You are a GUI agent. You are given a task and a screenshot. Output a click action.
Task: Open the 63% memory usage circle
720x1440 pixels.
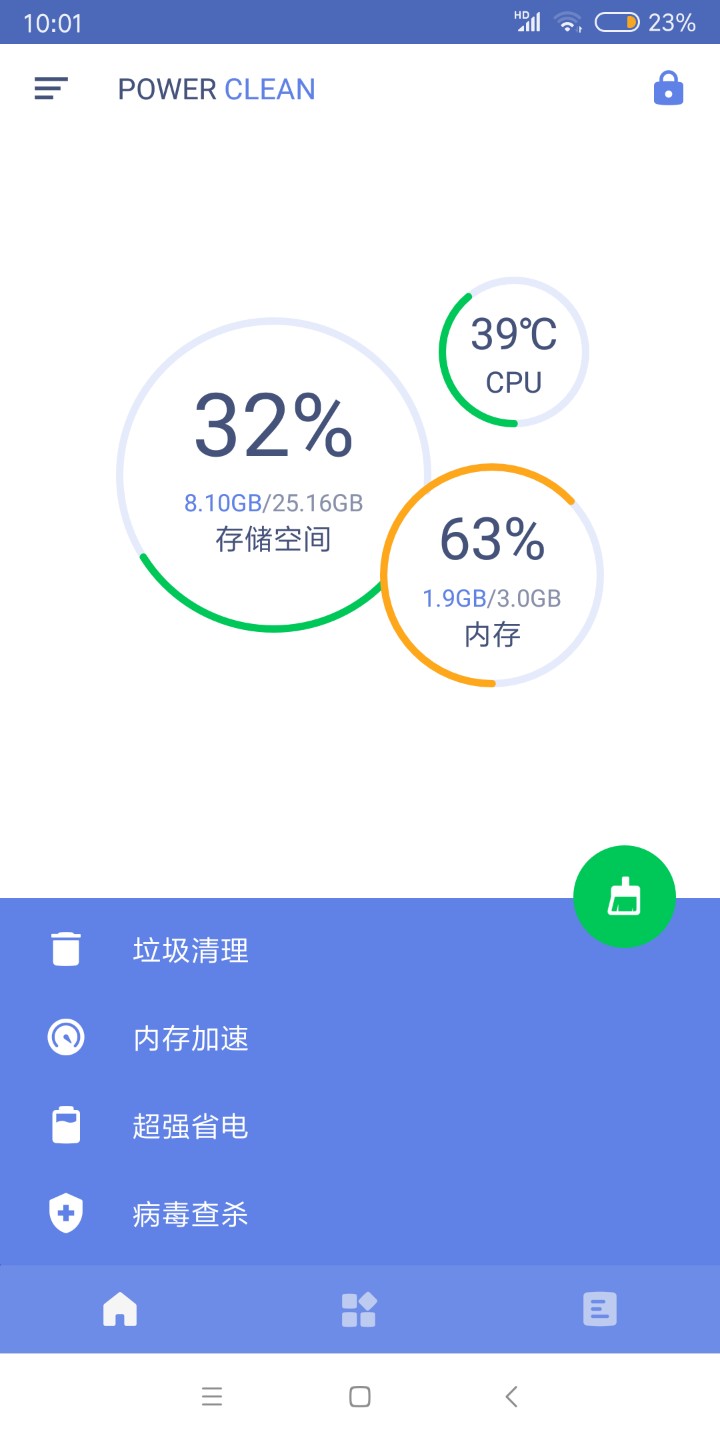[492, 575]
